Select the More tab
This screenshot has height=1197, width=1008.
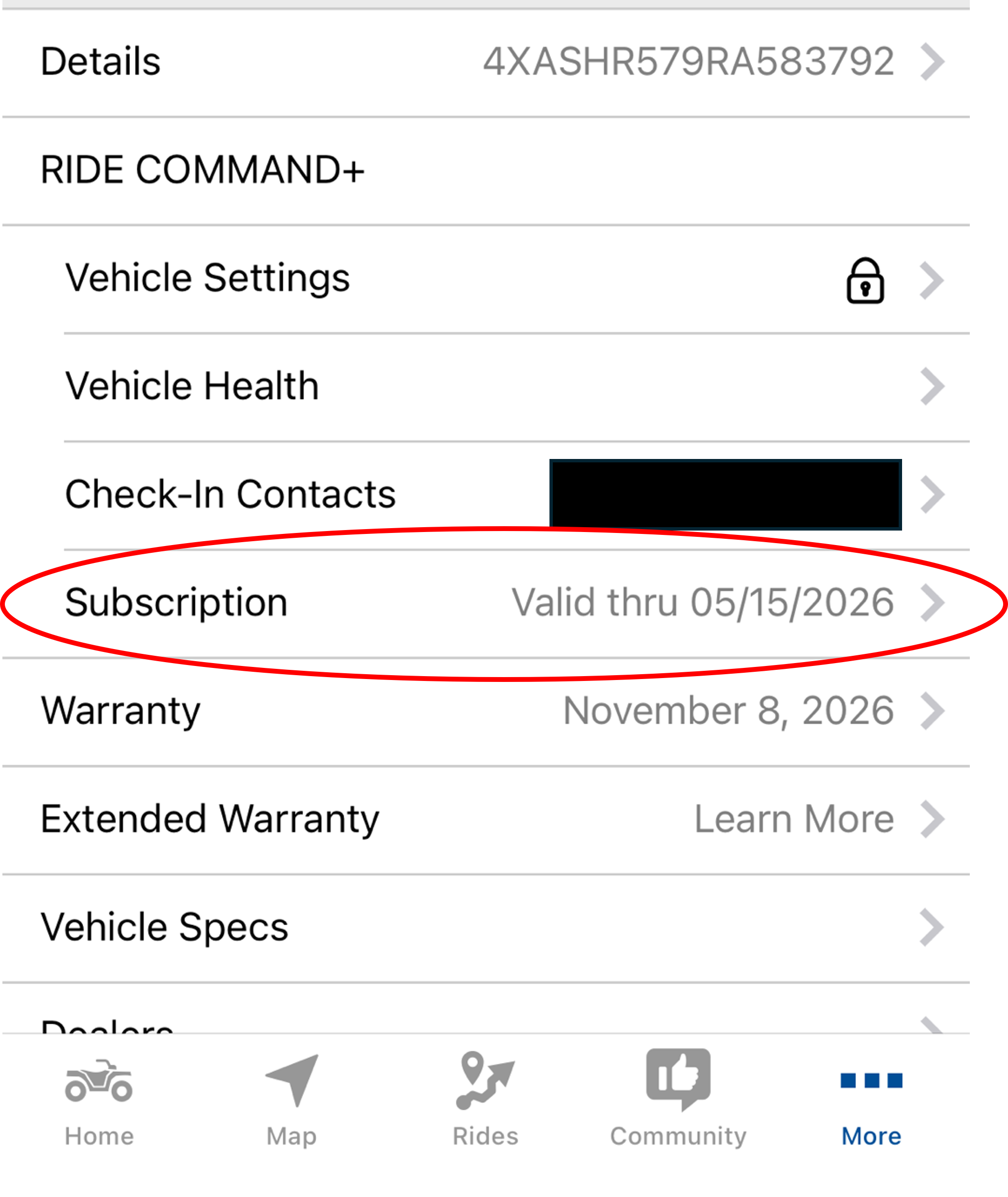872,1102
